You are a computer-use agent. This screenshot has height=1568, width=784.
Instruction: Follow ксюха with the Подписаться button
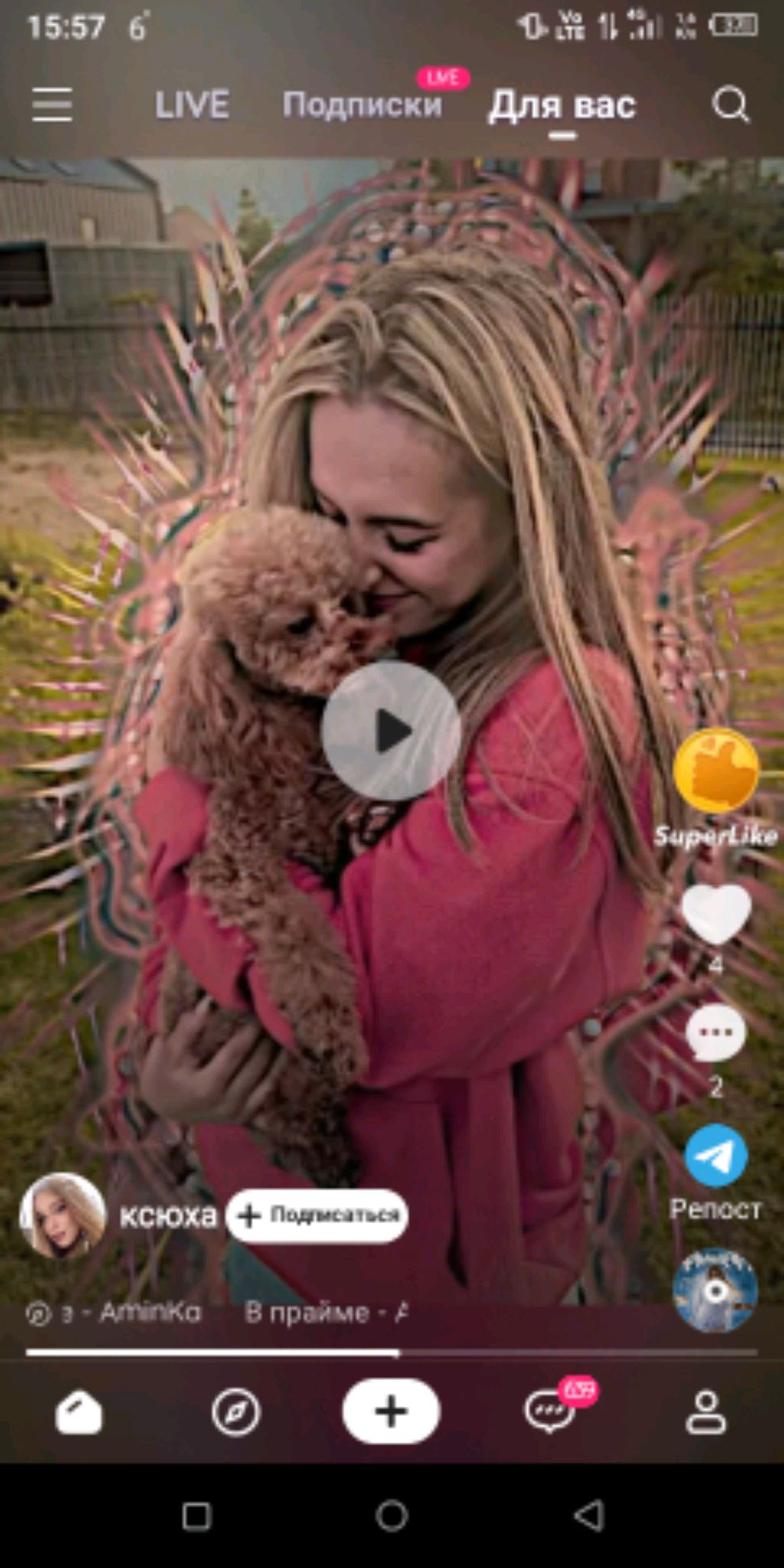click(x=317, y=1215)
